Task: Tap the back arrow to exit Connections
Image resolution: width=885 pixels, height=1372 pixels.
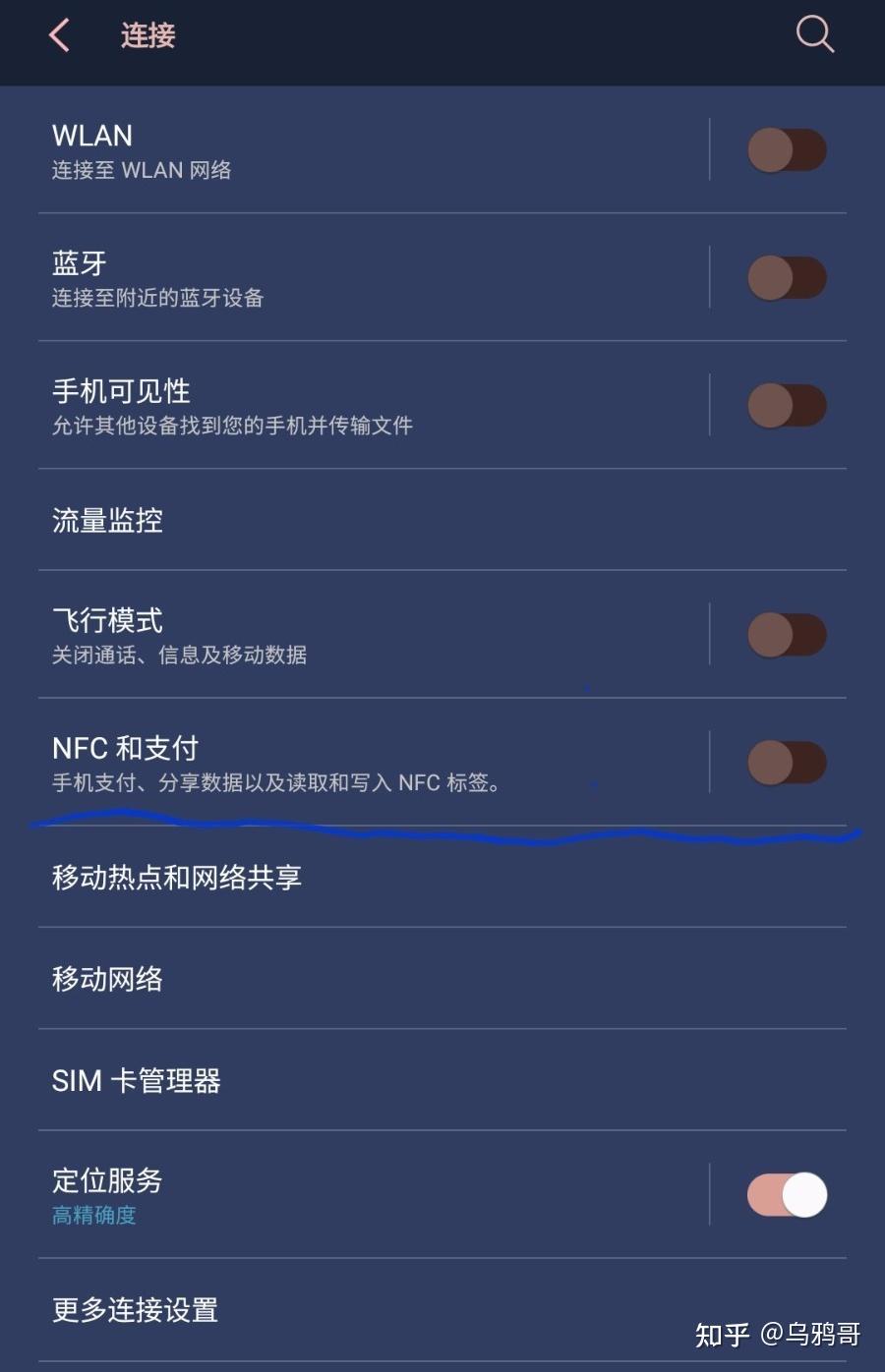Action: [x=59, y=35]
